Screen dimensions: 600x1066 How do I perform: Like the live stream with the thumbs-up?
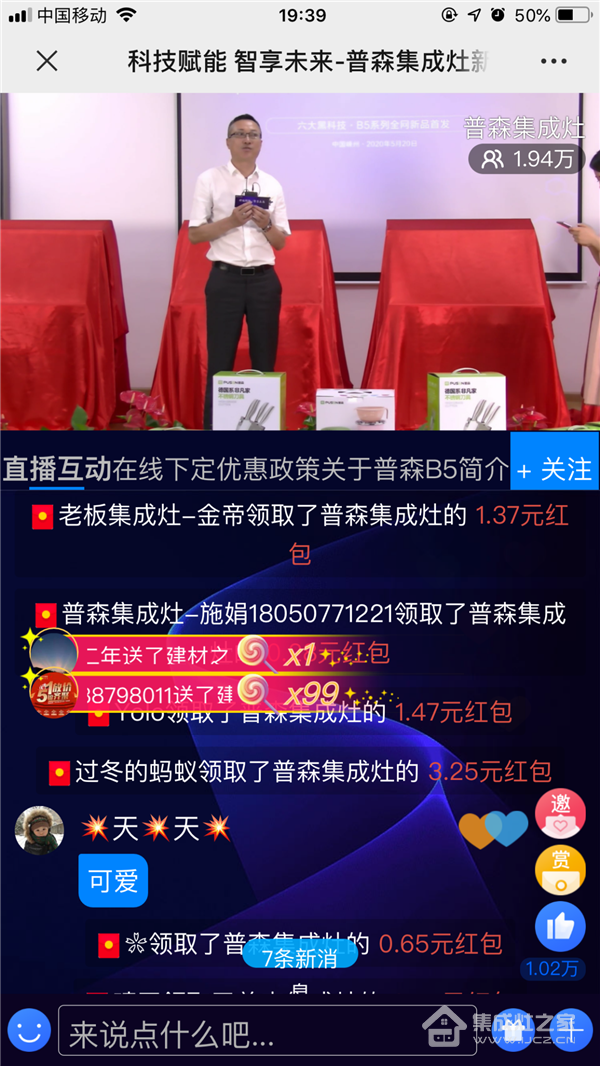coord(560,927)
